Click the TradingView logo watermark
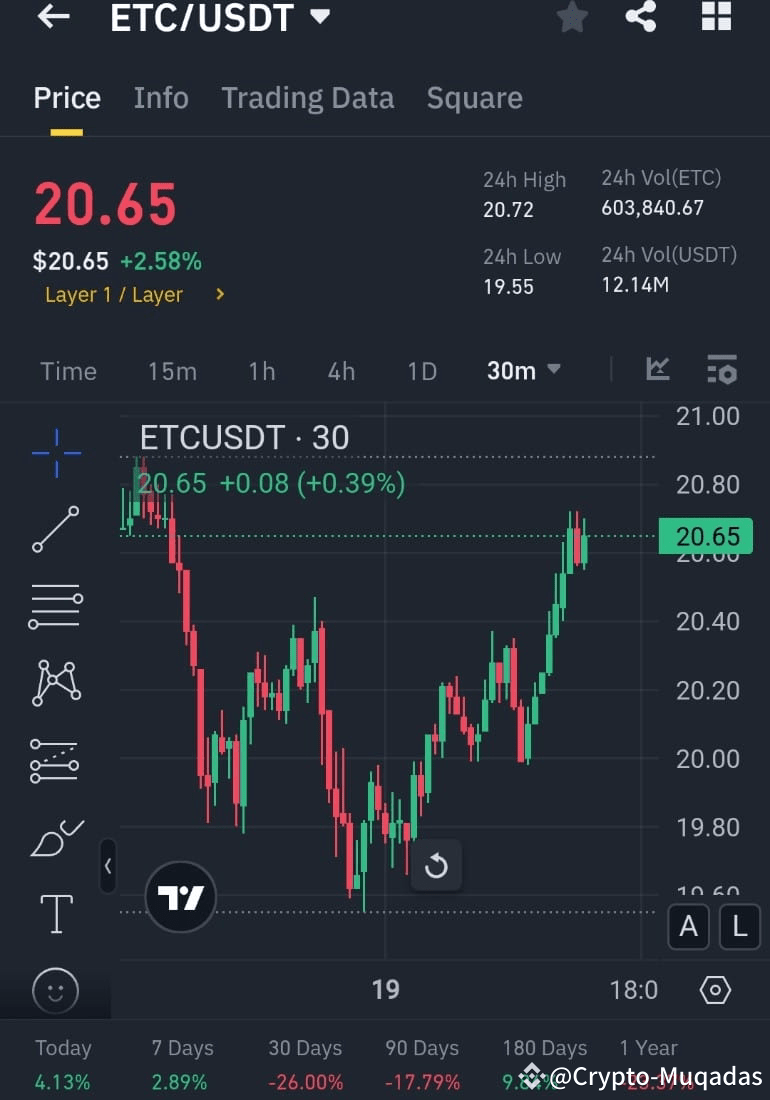The width and height of the screenshot is (770, 1100). (179, 896)
